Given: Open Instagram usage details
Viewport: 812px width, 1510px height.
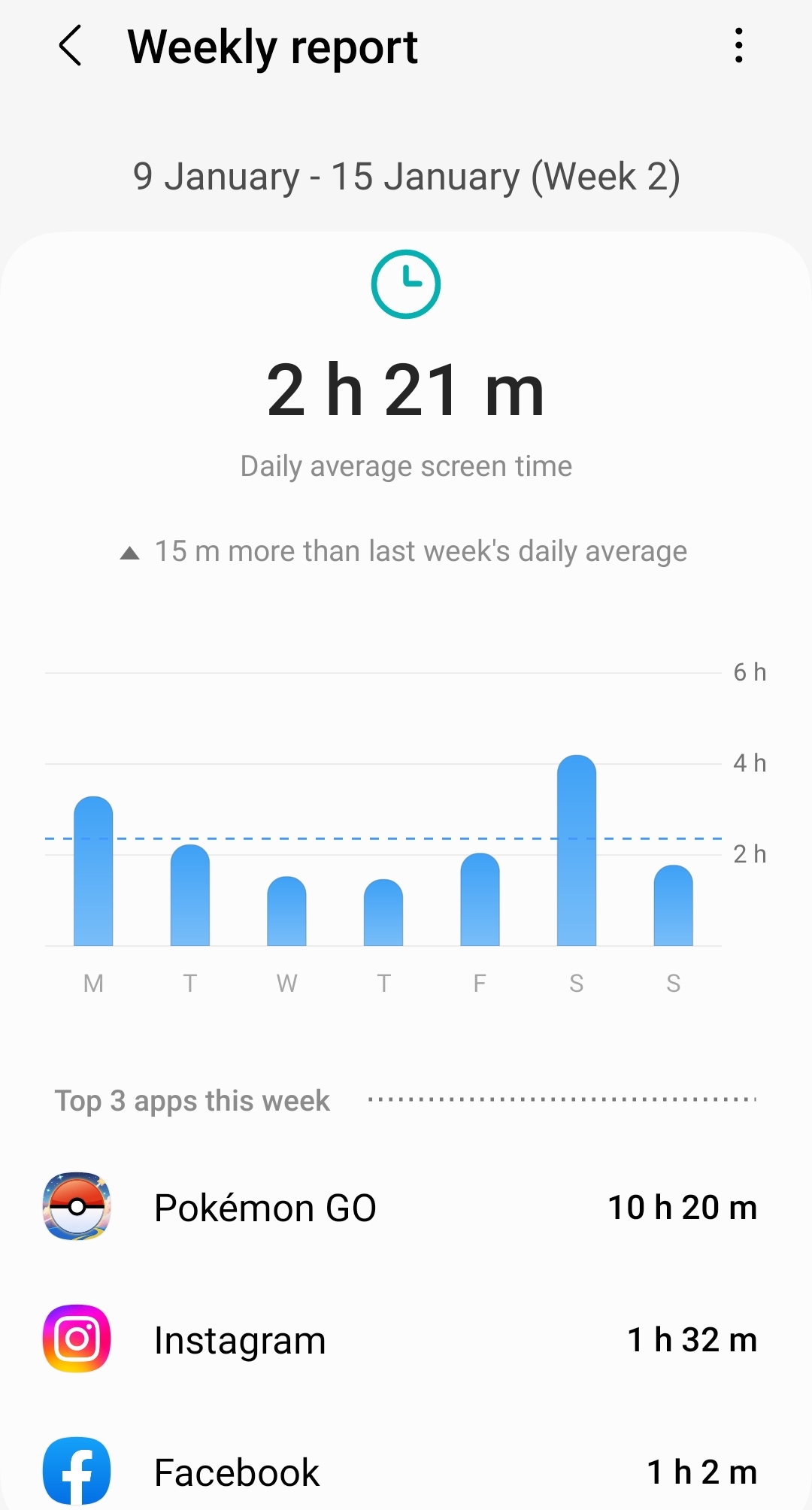Looking at the screenshot, I should [x=406, y=1339].
